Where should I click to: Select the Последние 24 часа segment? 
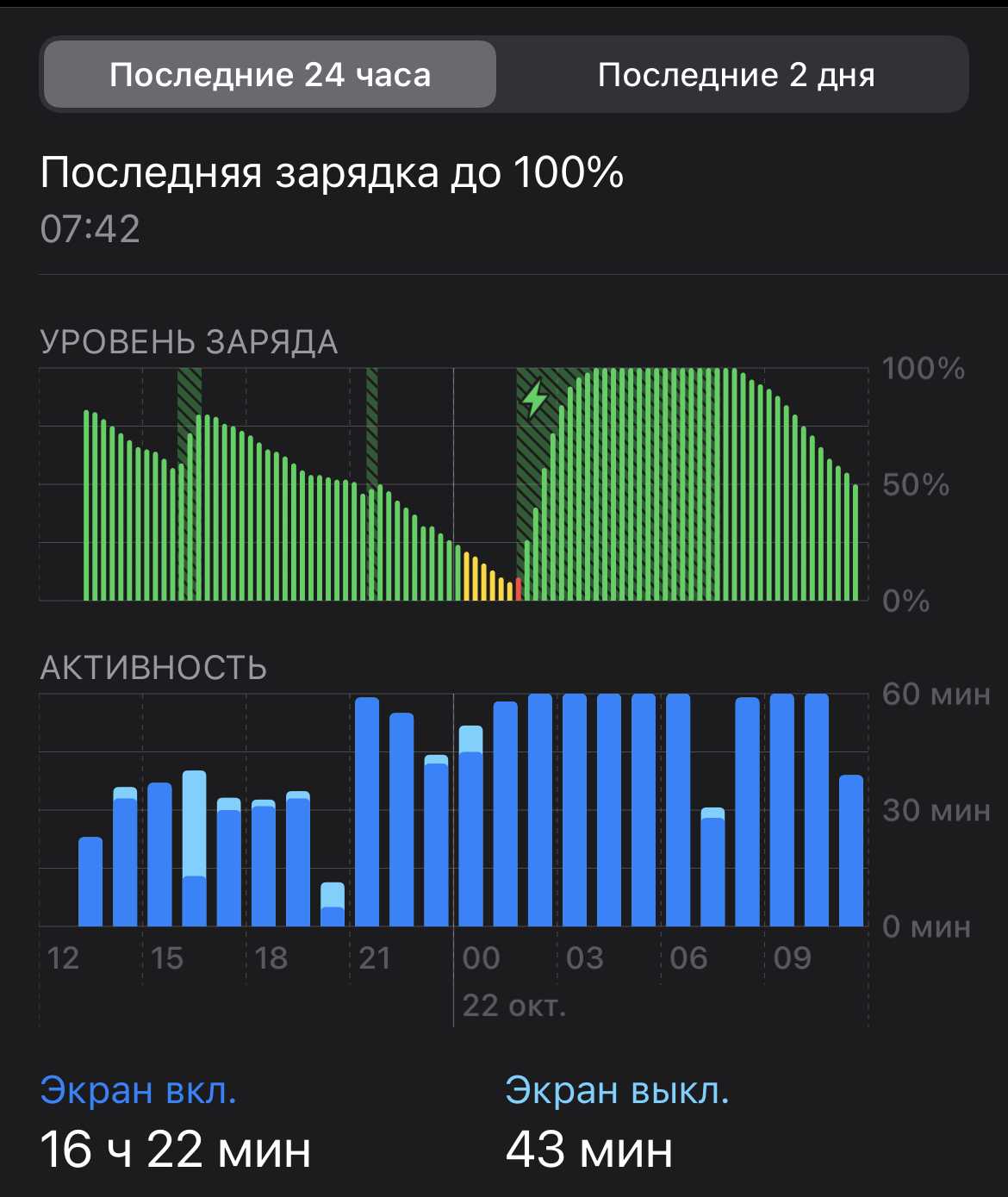(x=270, y=75)
